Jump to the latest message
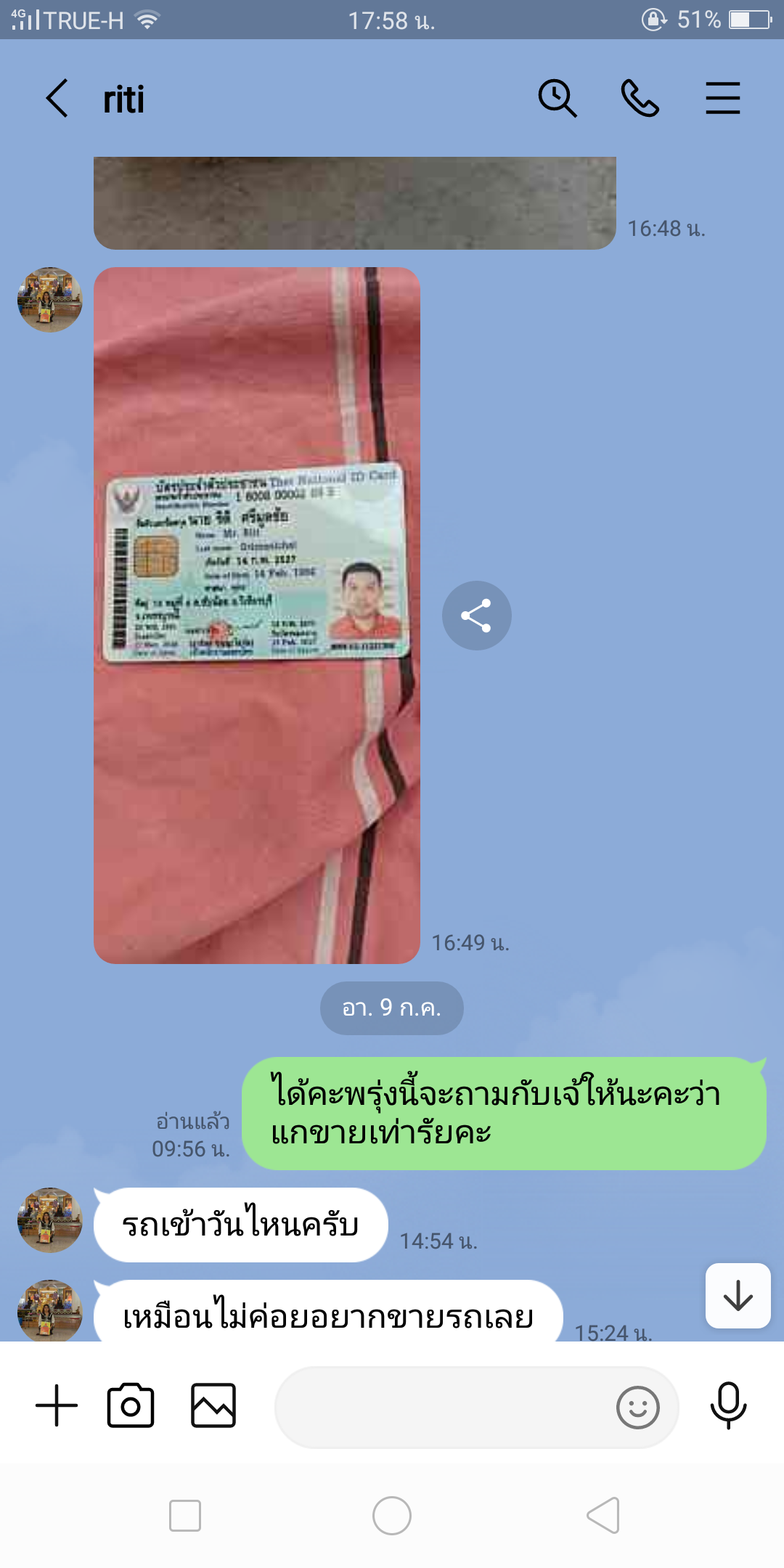784x1568 pixels. [x=738, y=1296]
